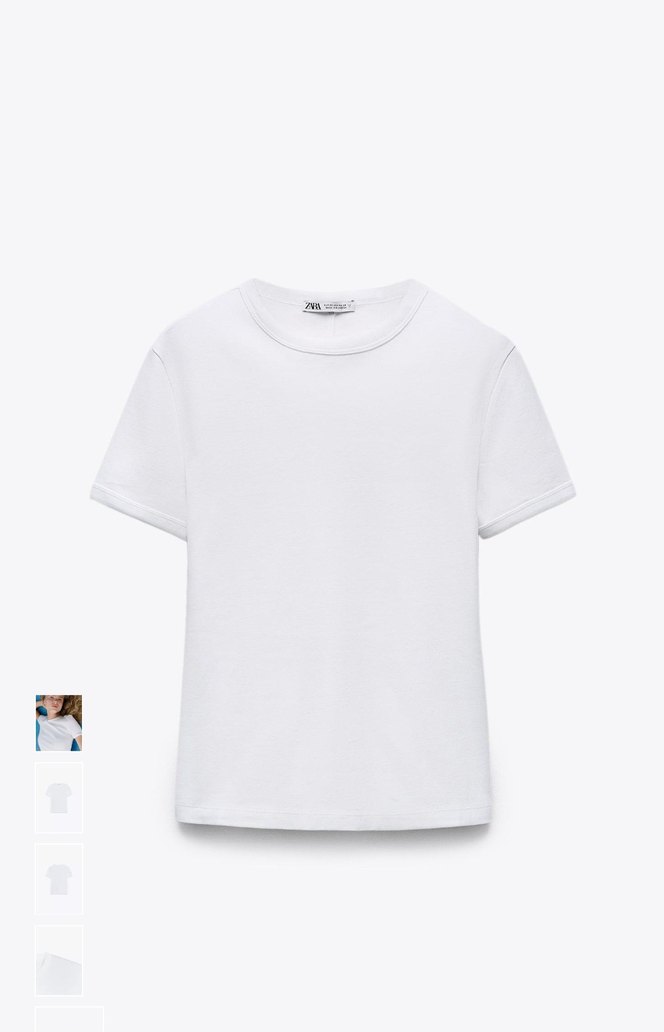The image size is (664, 1032).
Task: View the t-shirt thumbnail just above the fabric close-up
Action: (59, 879)
